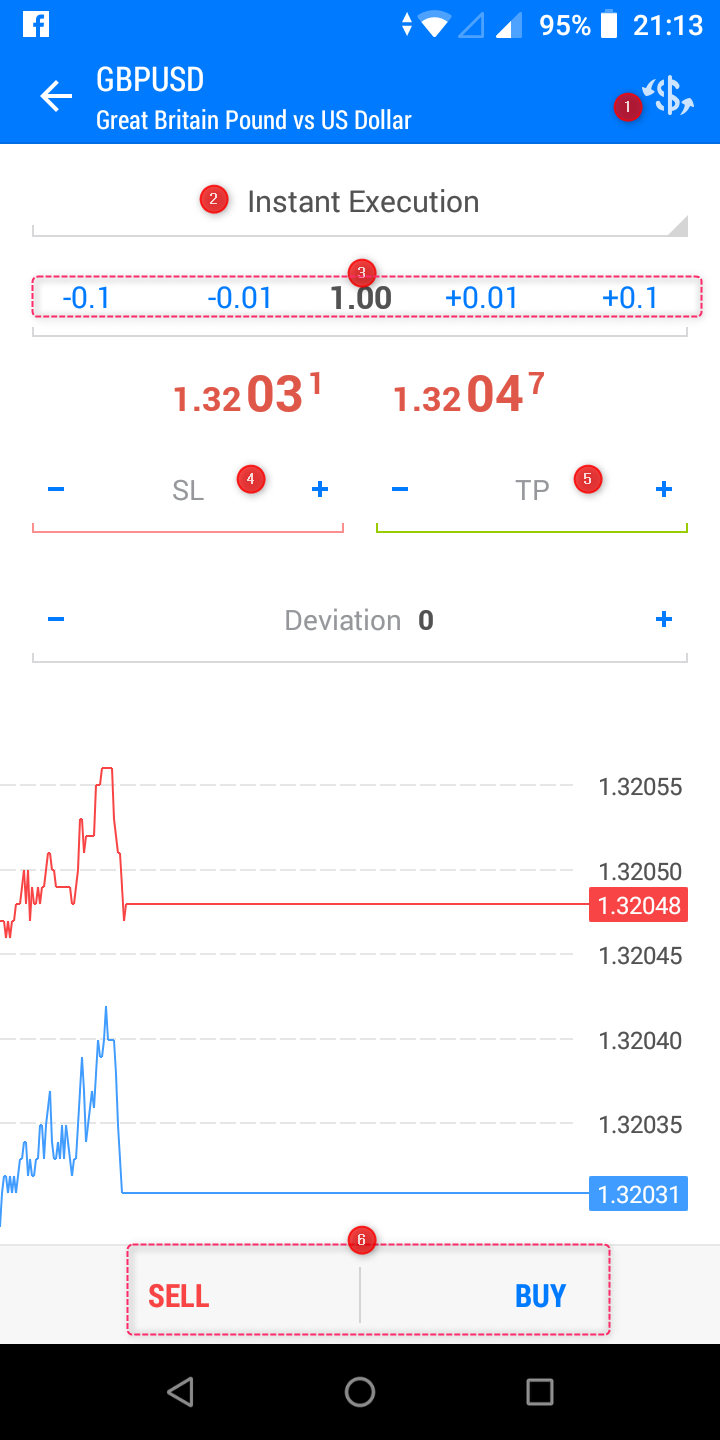Viewport: 720px width, 1440px height.
Task: Enter a take profit in TP field
Action: (x=532, y=490)
